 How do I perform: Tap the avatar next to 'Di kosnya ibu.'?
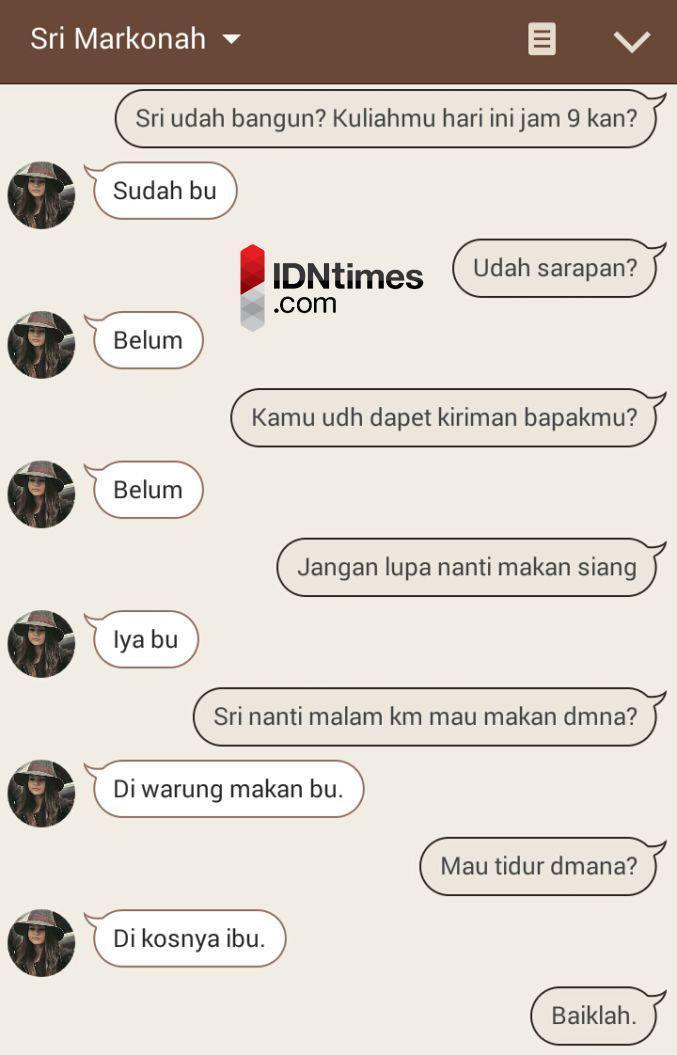pos(41,942)
